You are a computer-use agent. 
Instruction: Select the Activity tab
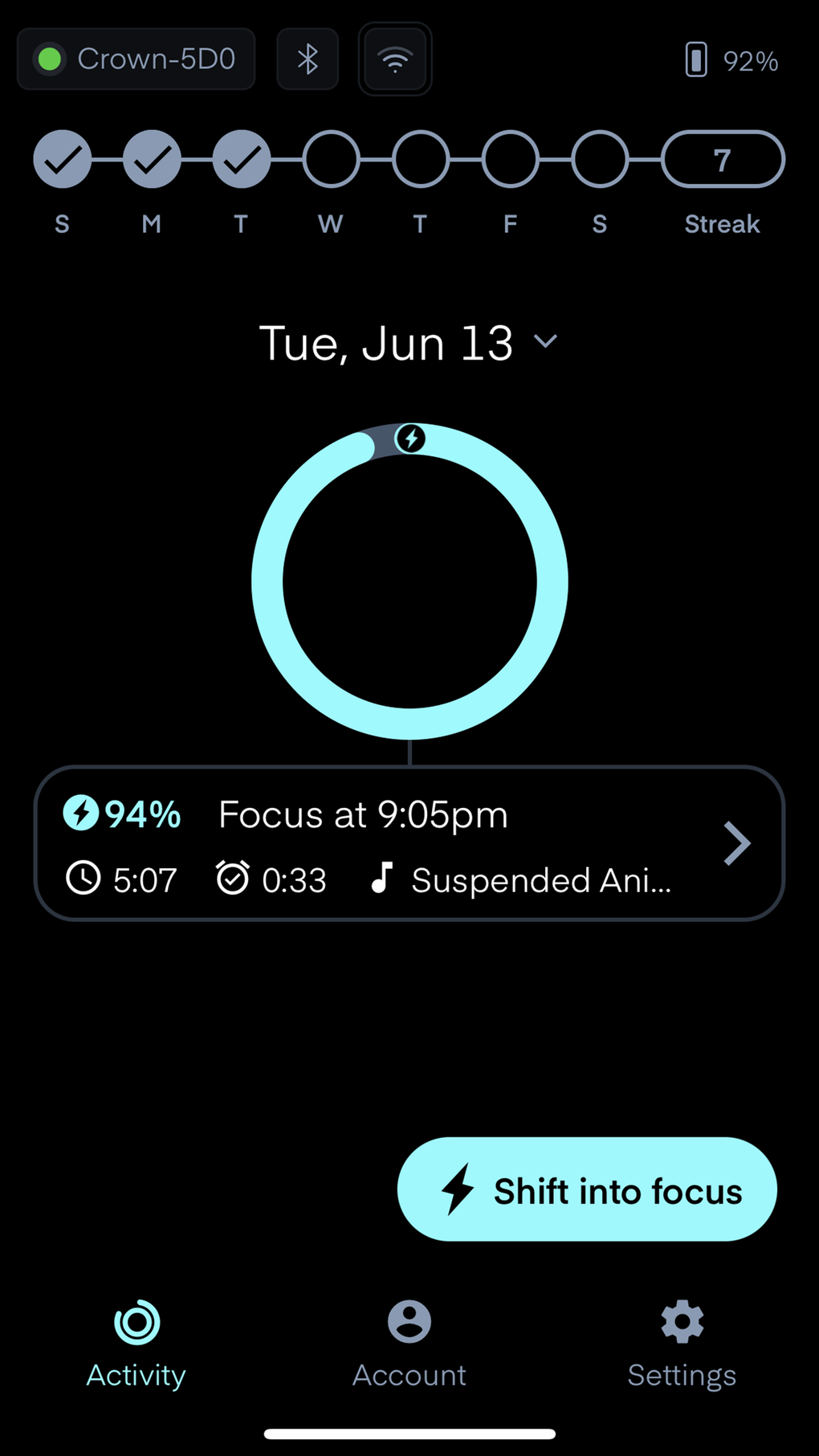[136, 1343]
